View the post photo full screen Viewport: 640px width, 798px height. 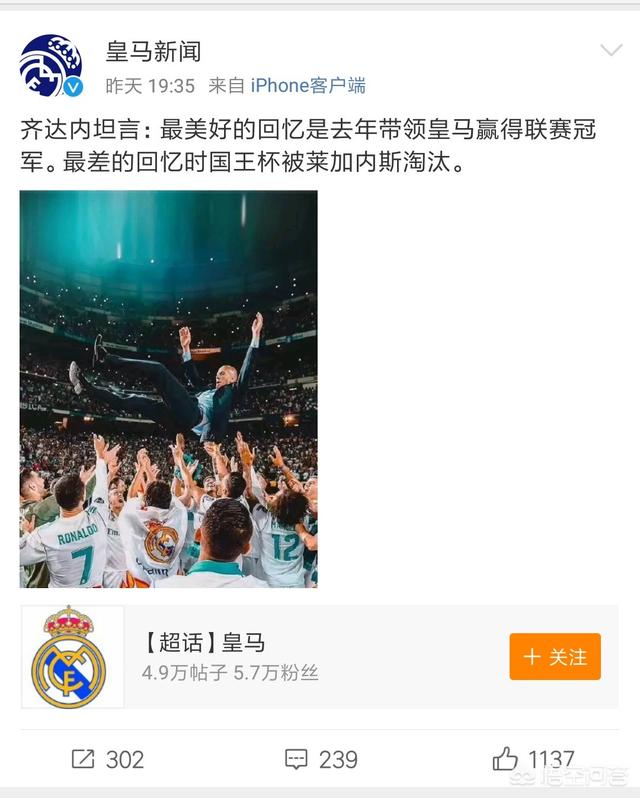click(168, 389)
